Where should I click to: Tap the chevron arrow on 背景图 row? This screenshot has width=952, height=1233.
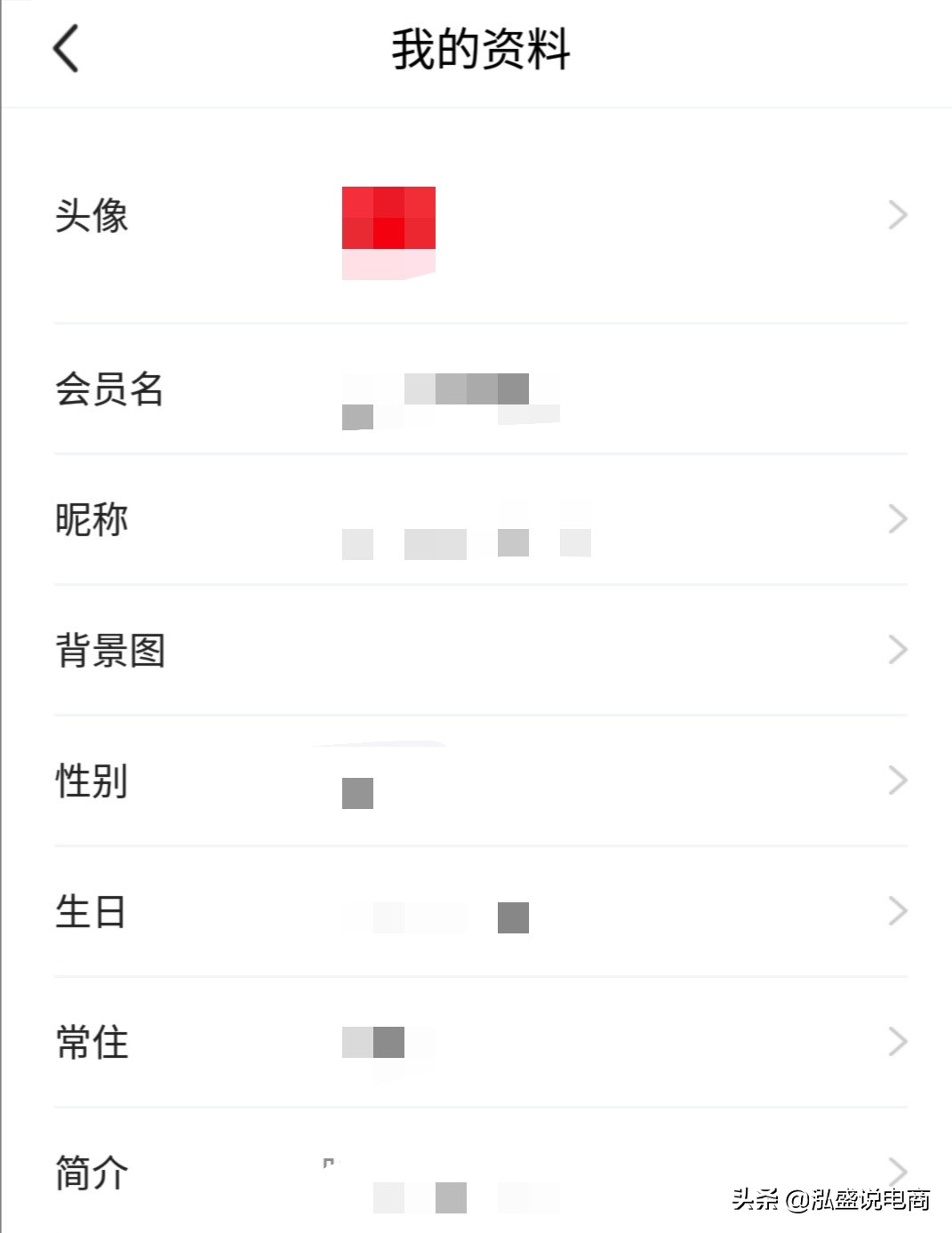coord(897,650)
